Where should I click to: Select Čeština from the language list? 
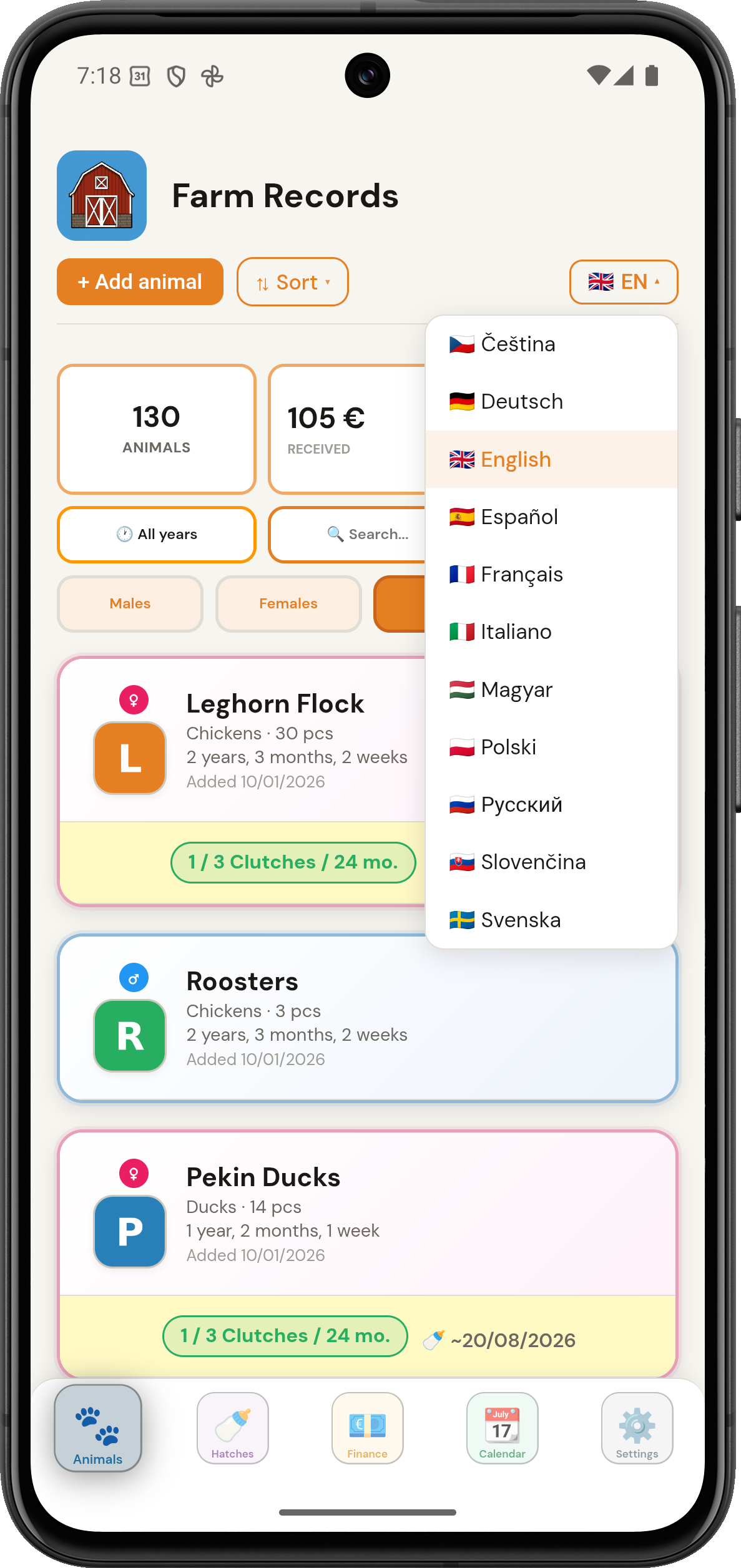tap(551, 344)
